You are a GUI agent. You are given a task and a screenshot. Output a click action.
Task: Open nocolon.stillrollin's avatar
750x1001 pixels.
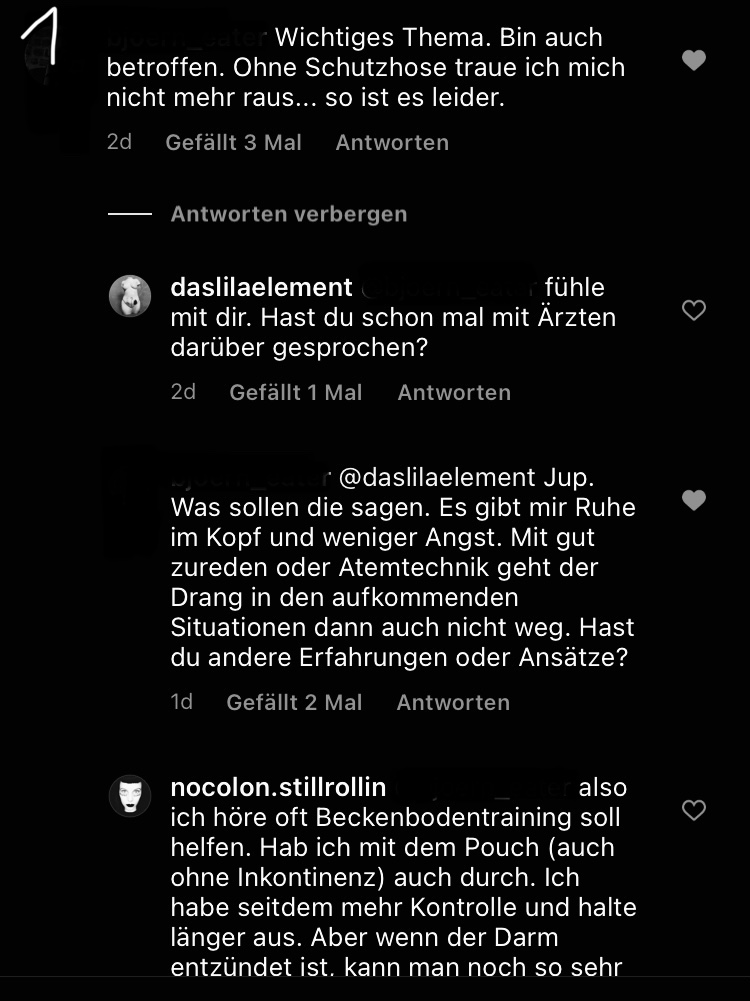[130, 796]
